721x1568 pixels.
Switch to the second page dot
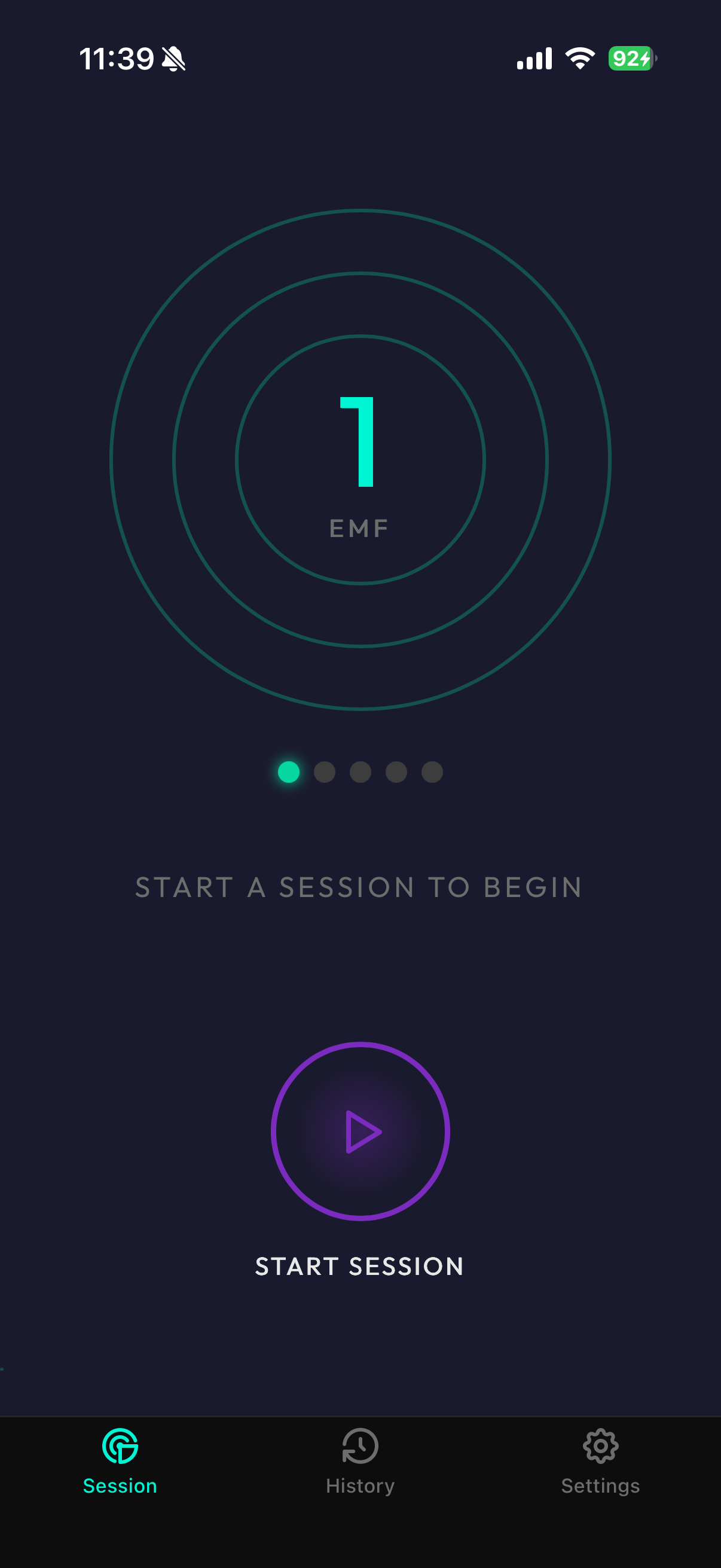(324, 771)
